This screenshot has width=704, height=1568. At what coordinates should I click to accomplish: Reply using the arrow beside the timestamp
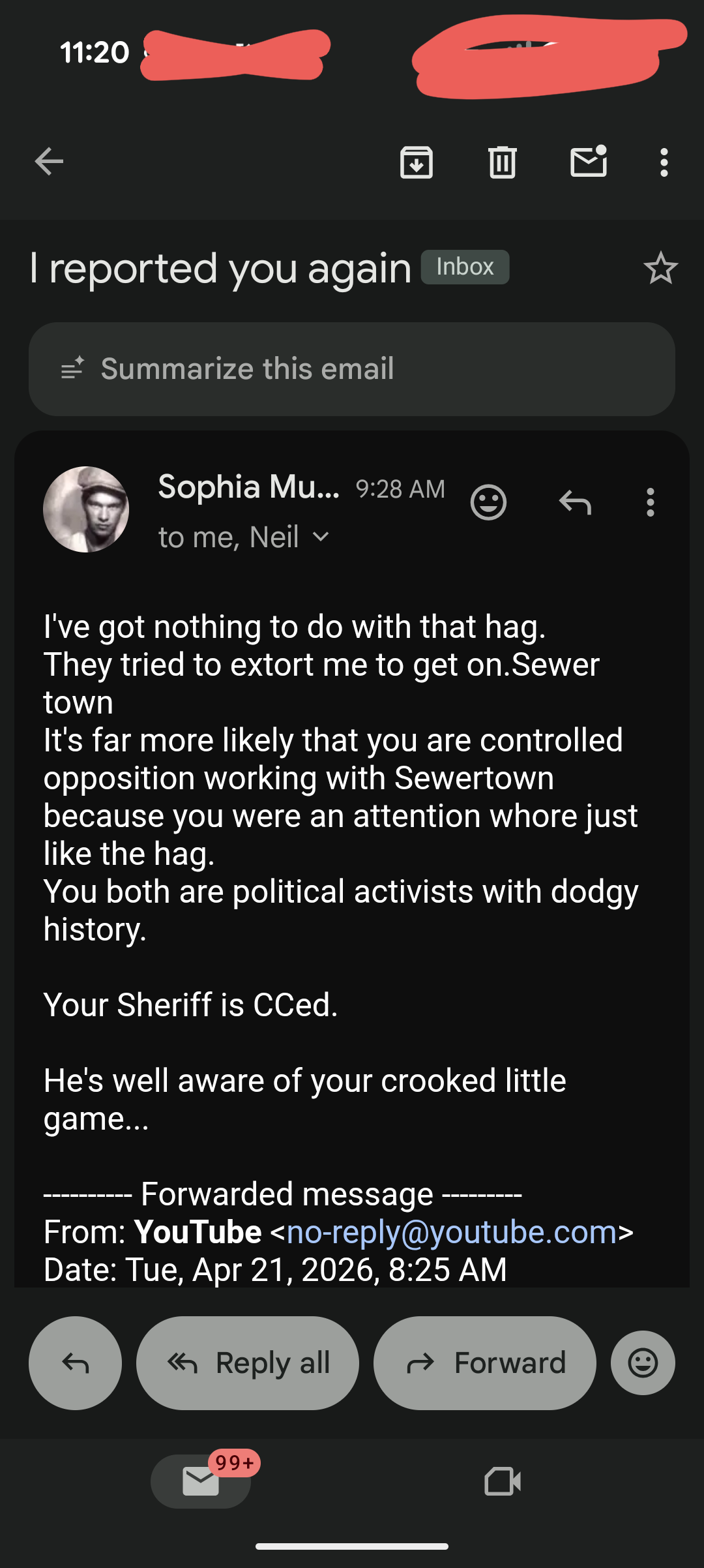pos(575,502)
